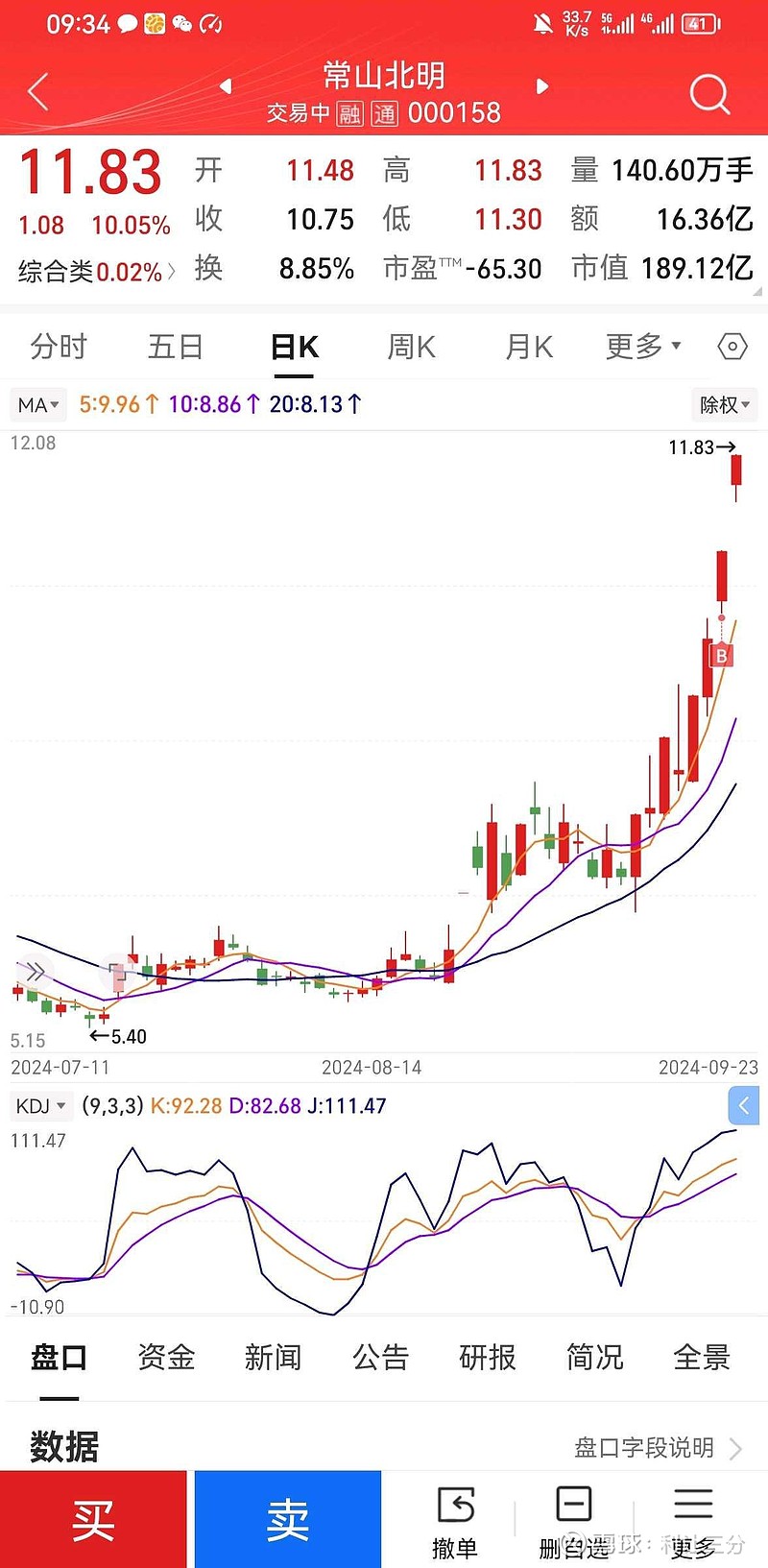Toggle 除权 ex-rights adjustment mode

(724, 404)
